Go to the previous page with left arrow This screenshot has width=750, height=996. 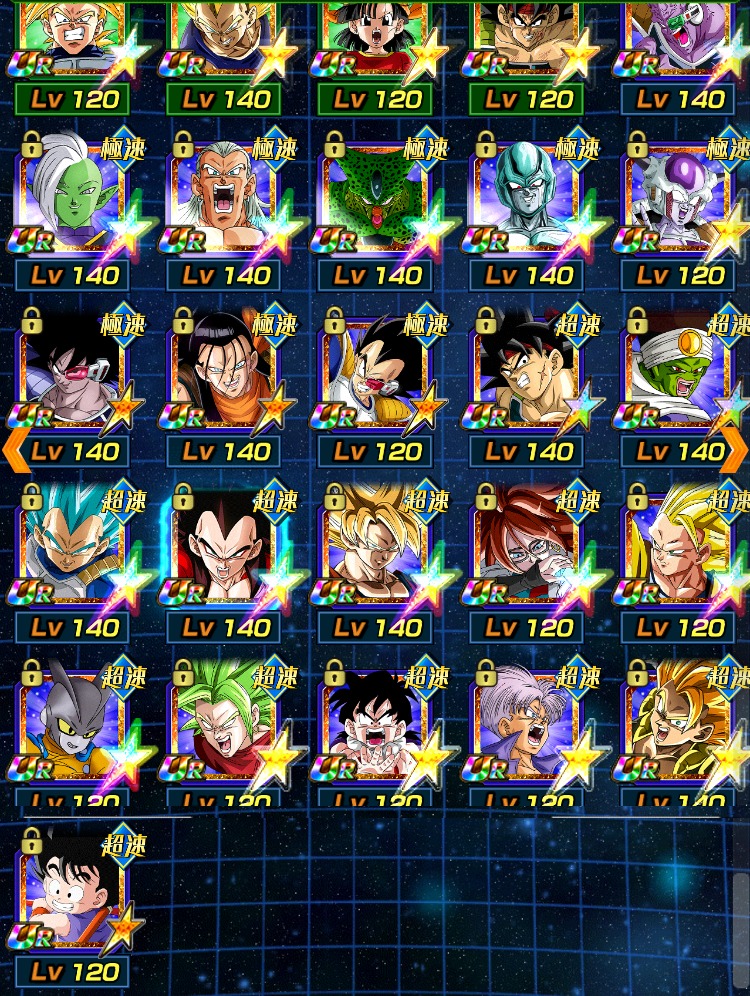(14, 451)
